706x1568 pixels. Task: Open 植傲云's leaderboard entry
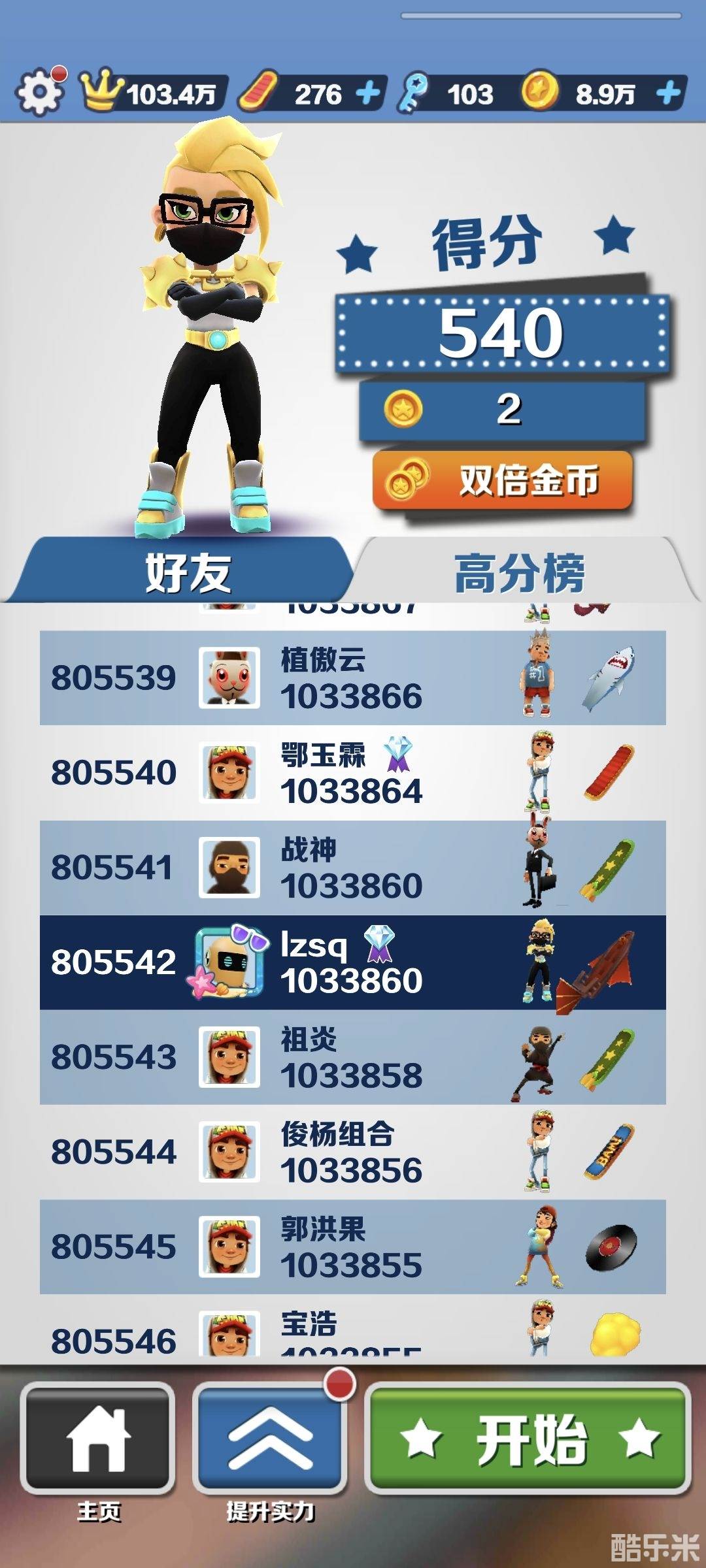pyautogui.click(x=353, y=678)
